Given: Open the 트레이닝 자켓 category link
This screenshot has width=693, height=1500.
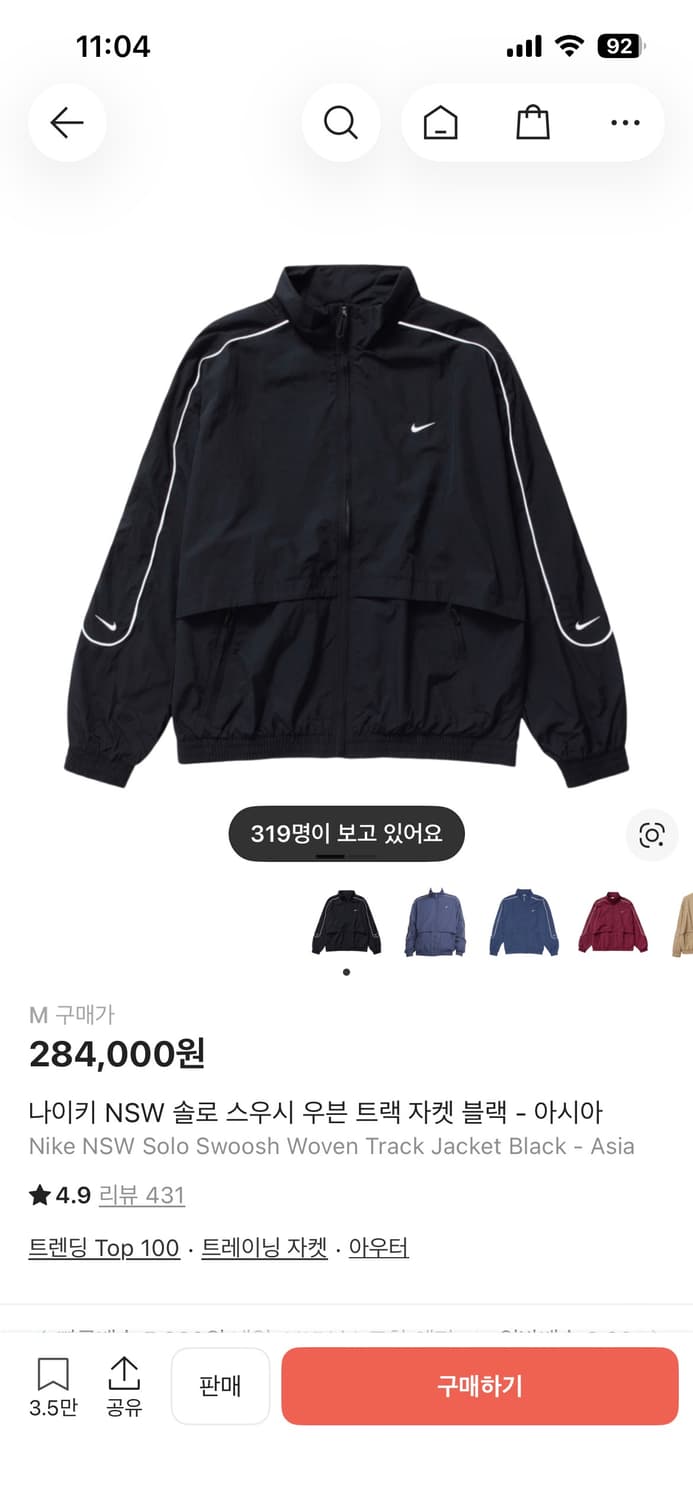Looking at the screenshot, I should (264, 1248).
